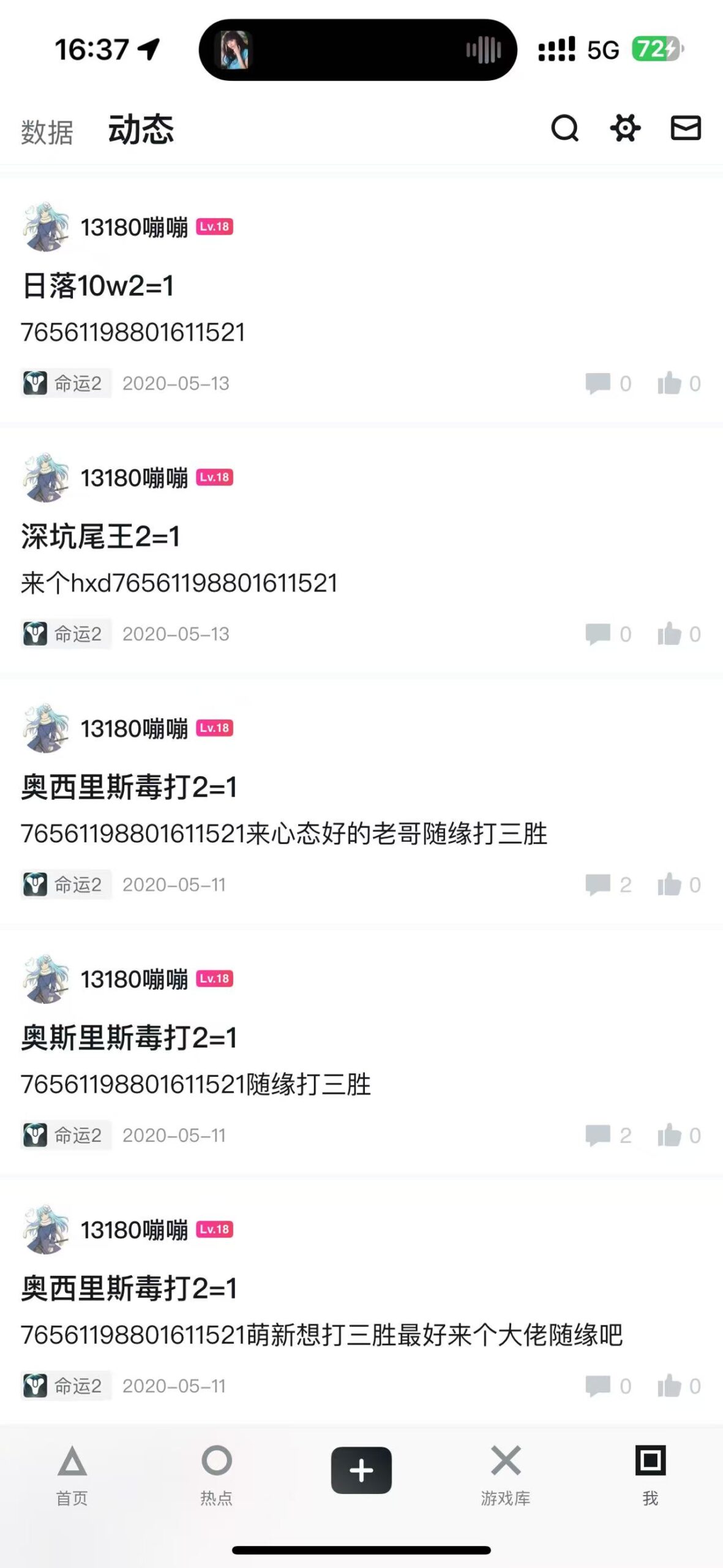Open comments on 随缘打三胜 post
The height and width of the screenshot is (1568, 723).
598,1135
